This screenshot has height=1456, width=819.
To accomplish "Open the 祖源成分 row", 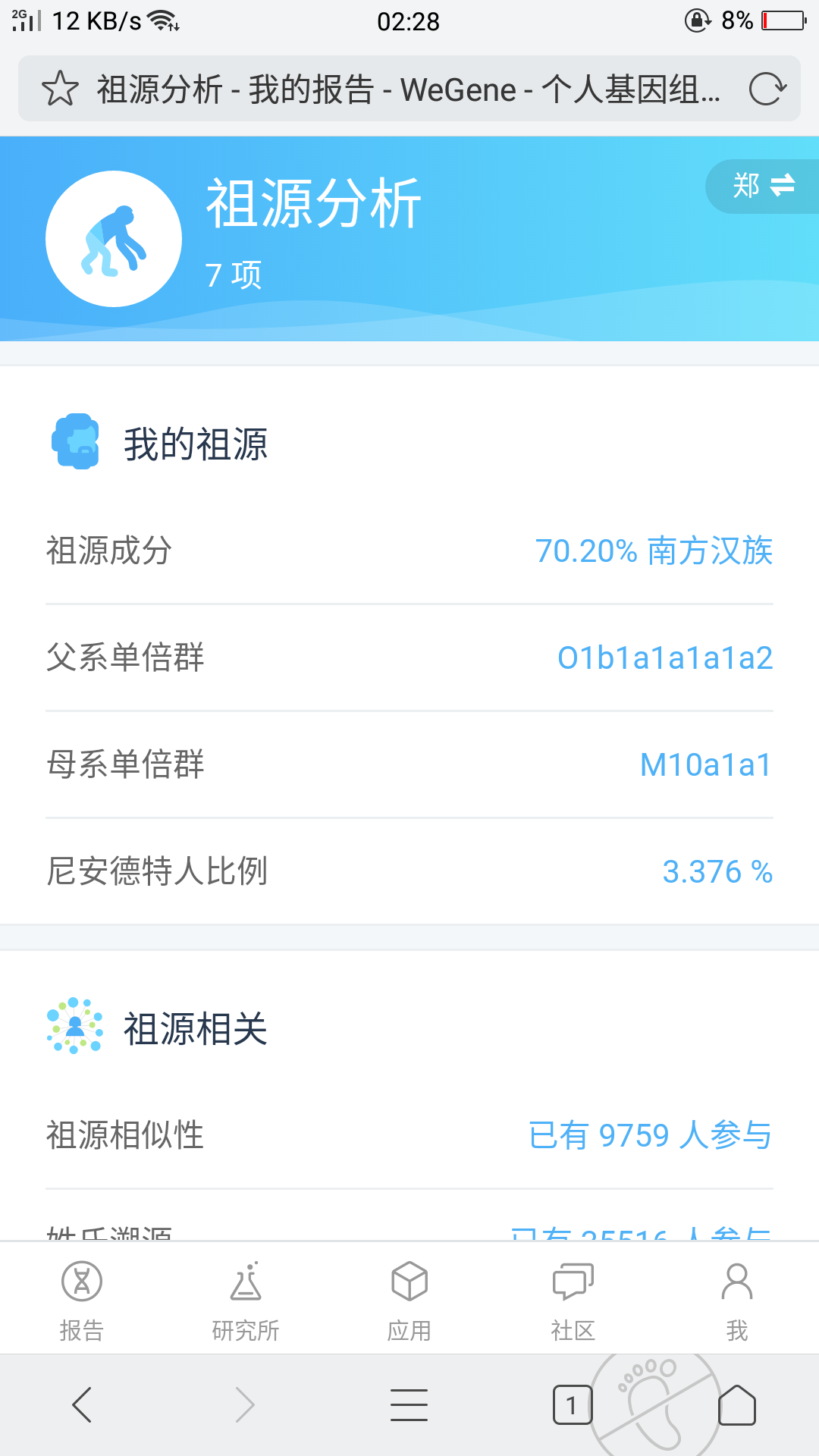I will (409, 551).
